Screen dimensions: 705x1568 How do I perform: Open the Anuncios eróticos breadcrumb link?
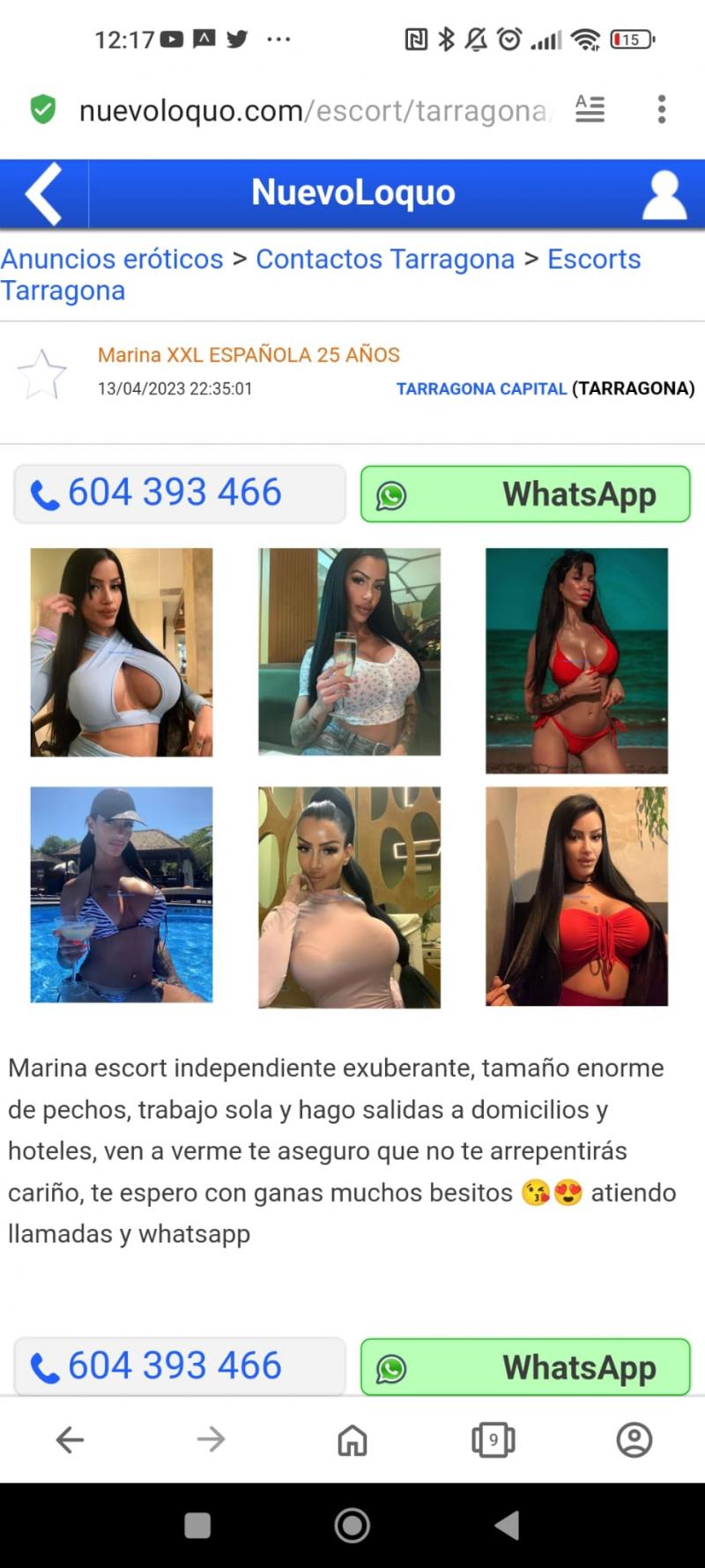[x=112, y=259]
